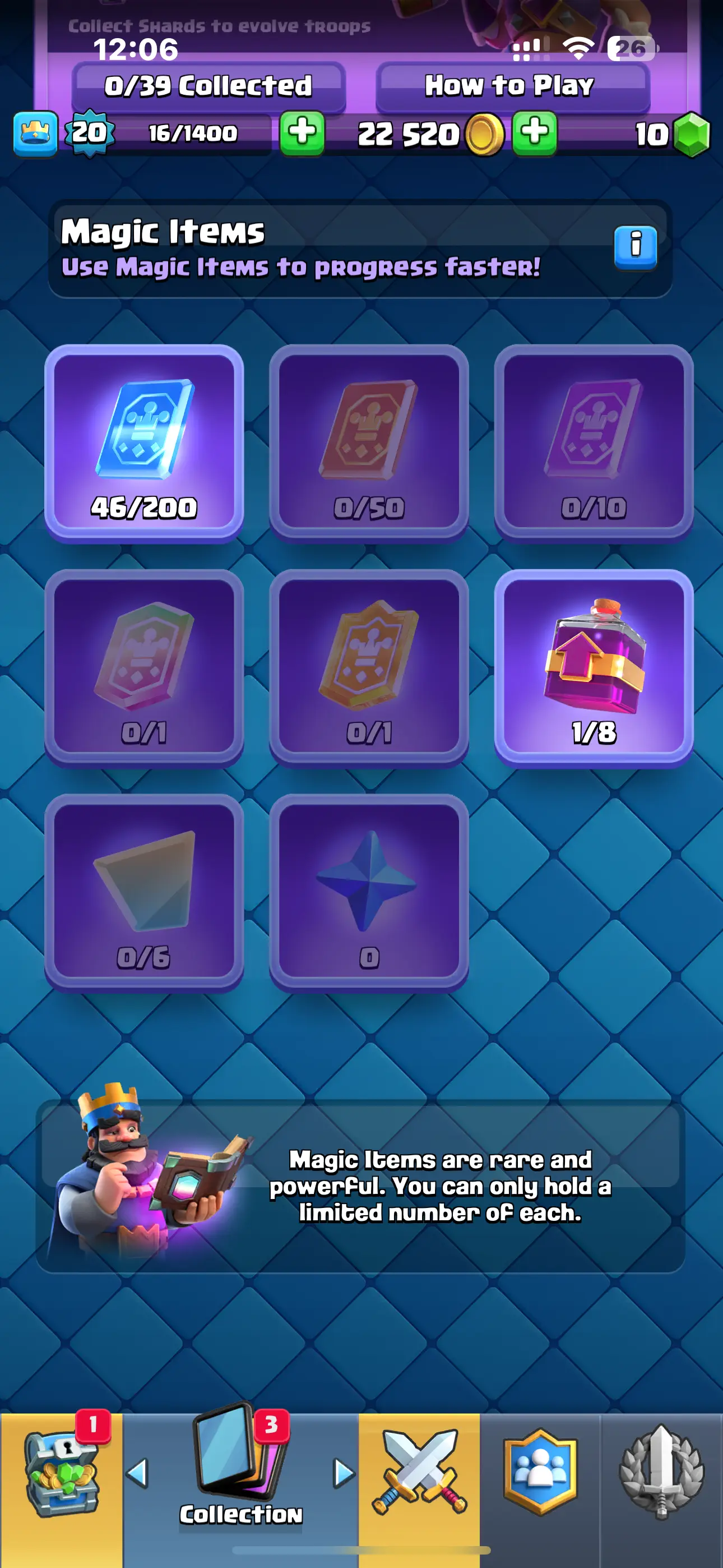723x1568 pixels.
Task: Tap the 0/39 Collected button
Action: (x=208, y=86)
